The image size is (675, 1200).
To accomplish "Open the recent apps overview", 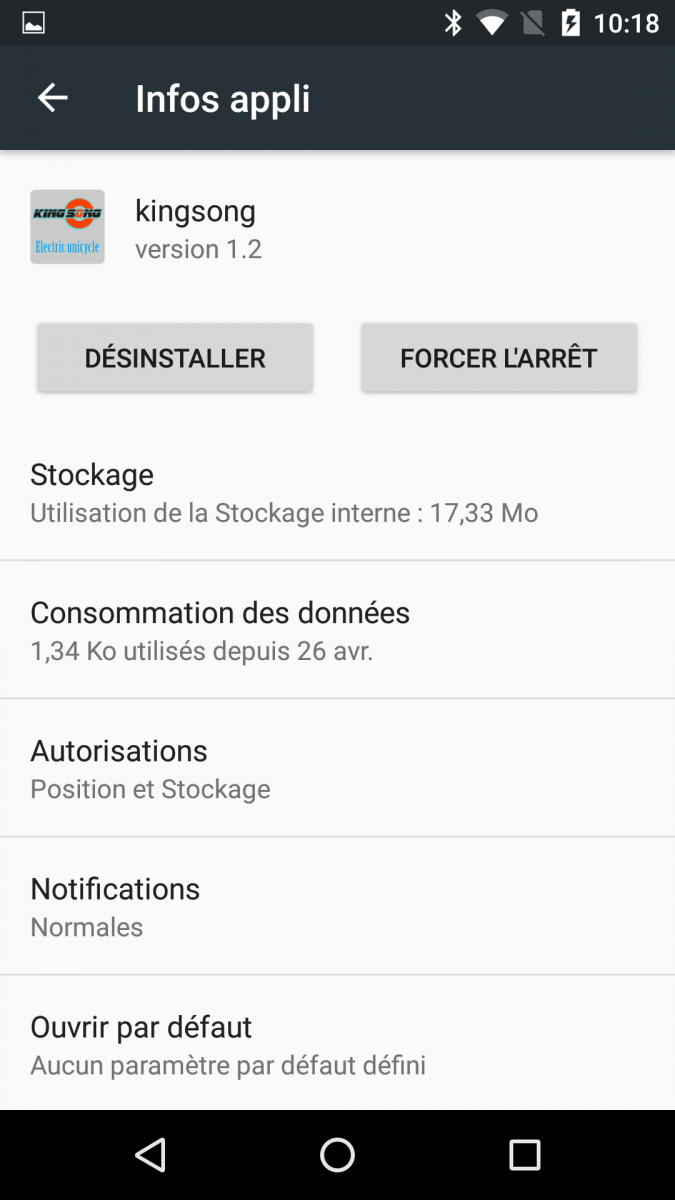I will tap(524, 1155).
